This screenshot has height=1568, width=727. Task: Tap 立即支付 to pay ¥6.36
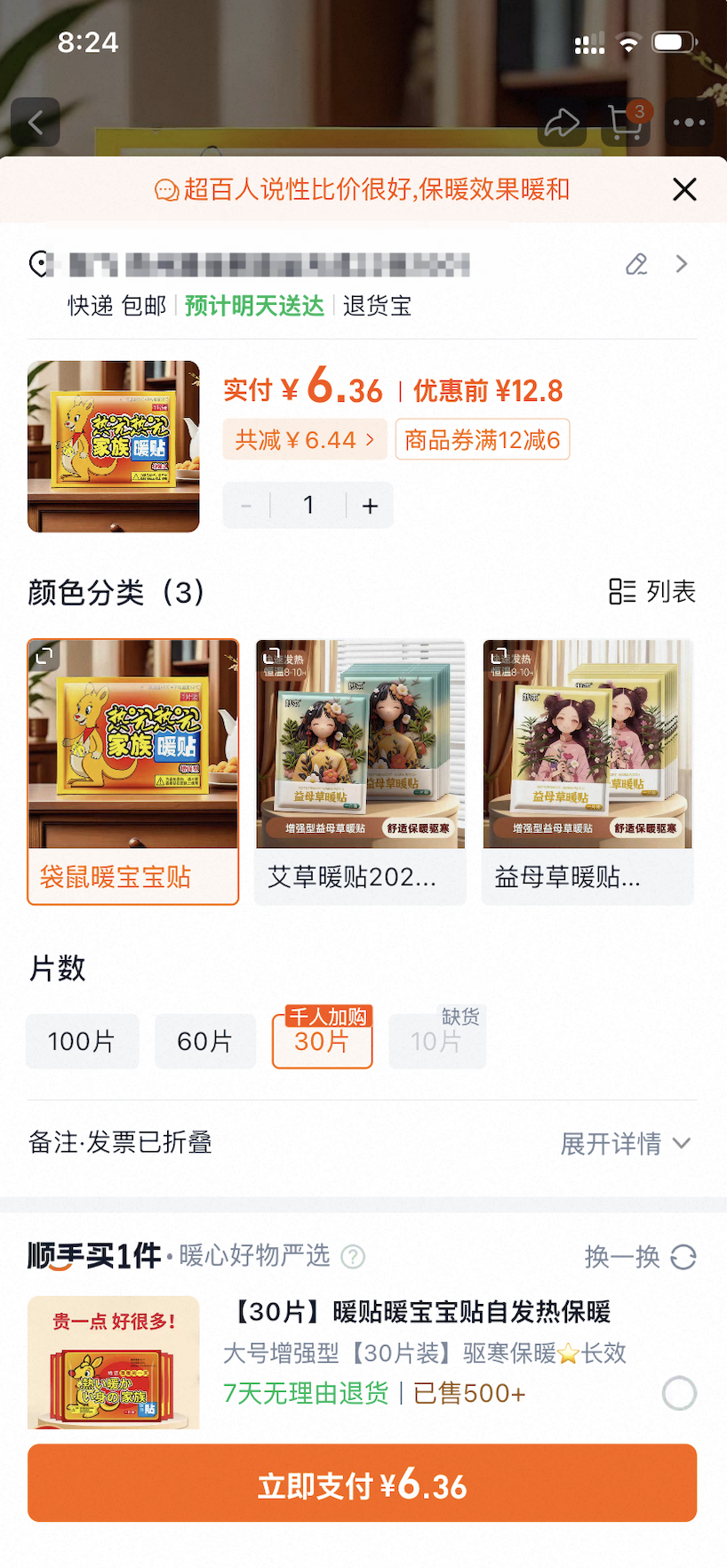(363, 1483)
